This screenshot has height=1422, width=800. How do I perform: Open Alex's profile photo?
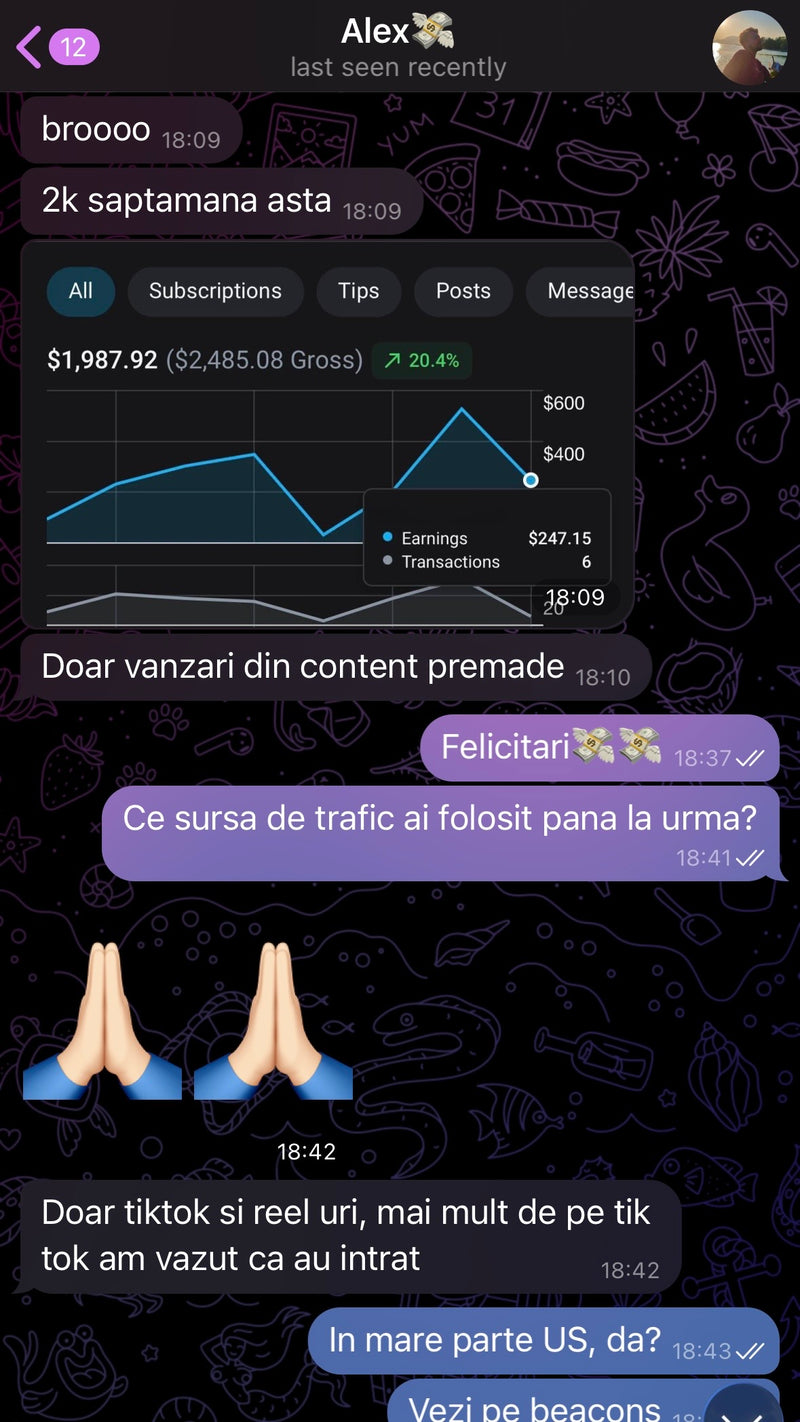[748, 47]
